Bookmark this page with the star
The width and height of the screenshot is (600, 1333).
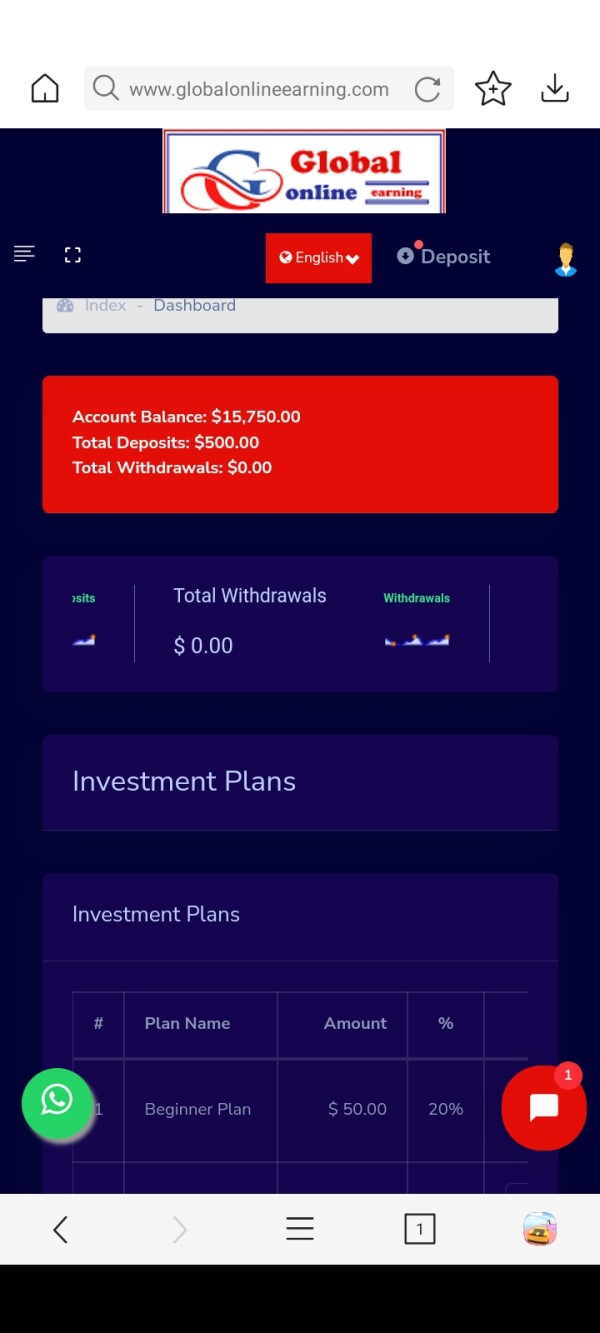[493, 89]
